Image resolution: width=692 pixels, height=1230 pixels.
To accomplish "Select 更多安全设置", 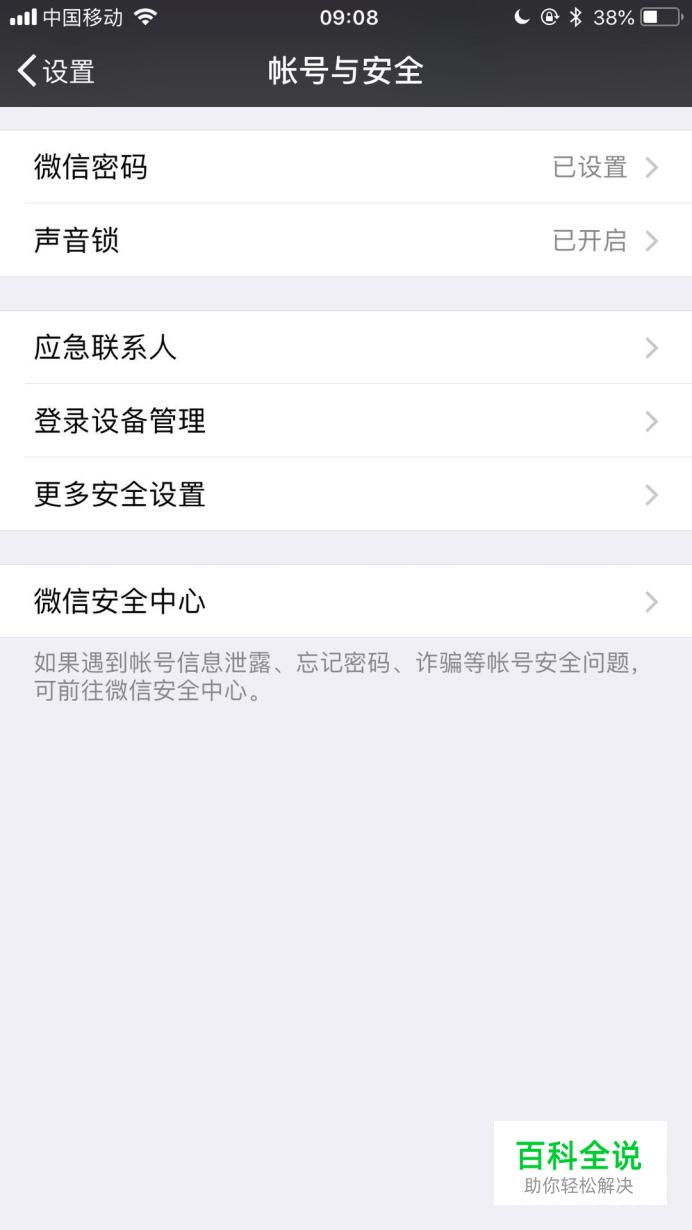I will (x=346, y=495).
